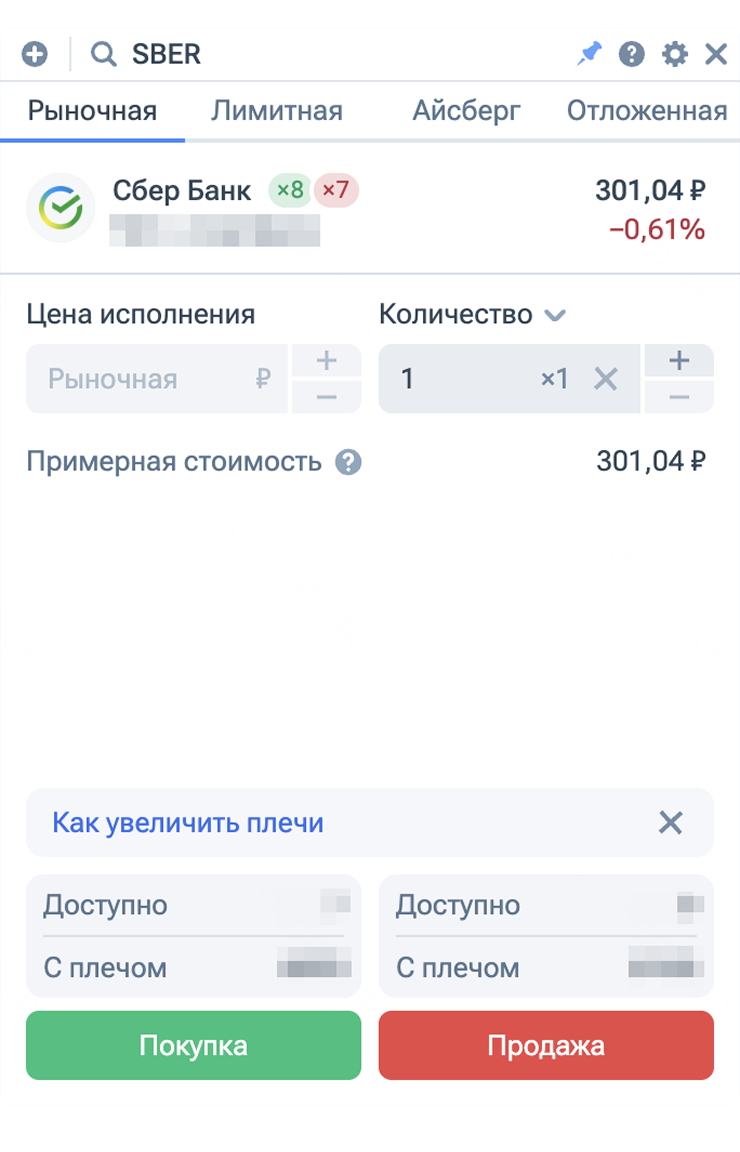This screenshot has height=1152, width=740.
Task: Pin this order panel
Action: coord(589,54)
